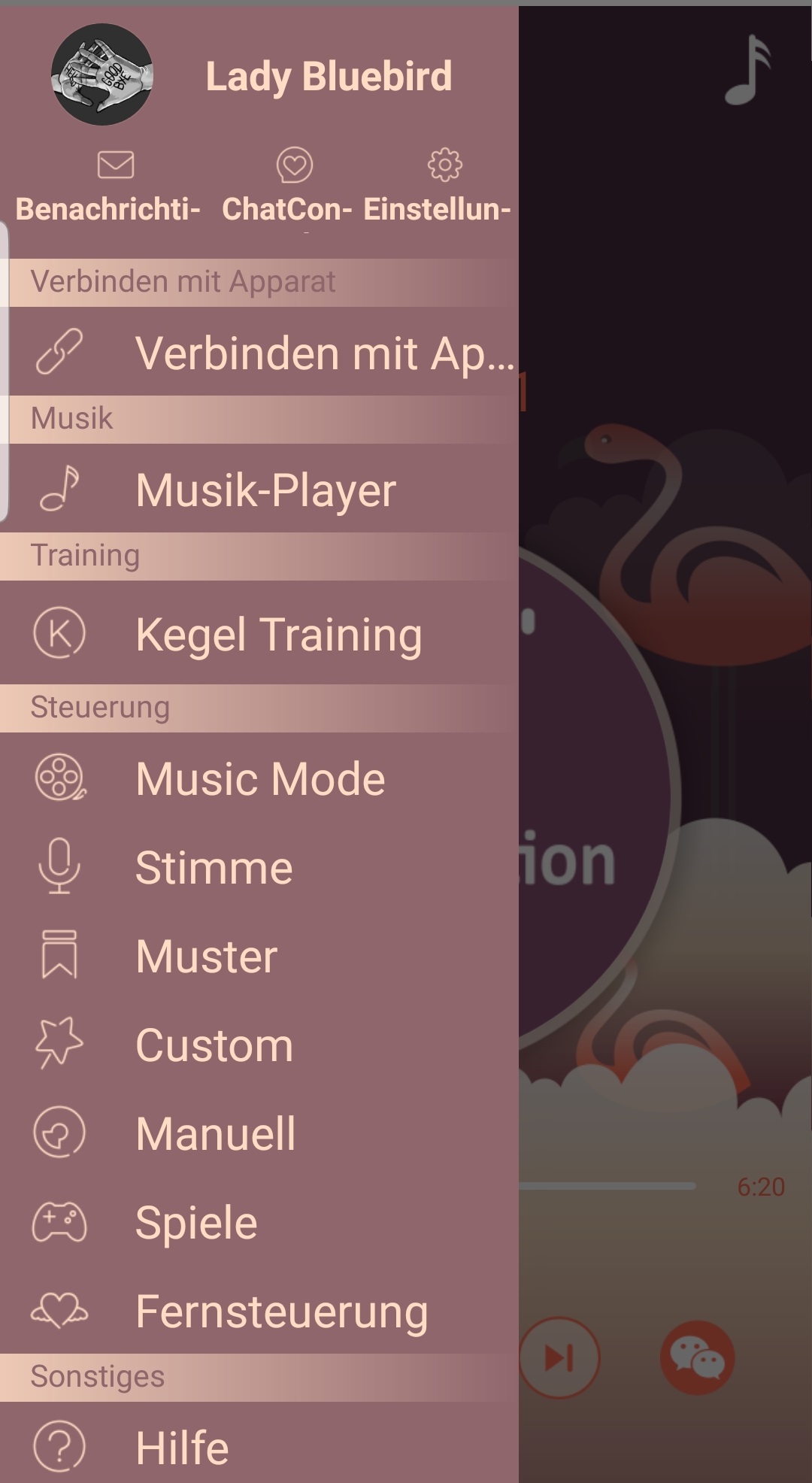812x1483 pixels.
Task: Select the Music Mode film-reel icon
Action: [59, 778]
